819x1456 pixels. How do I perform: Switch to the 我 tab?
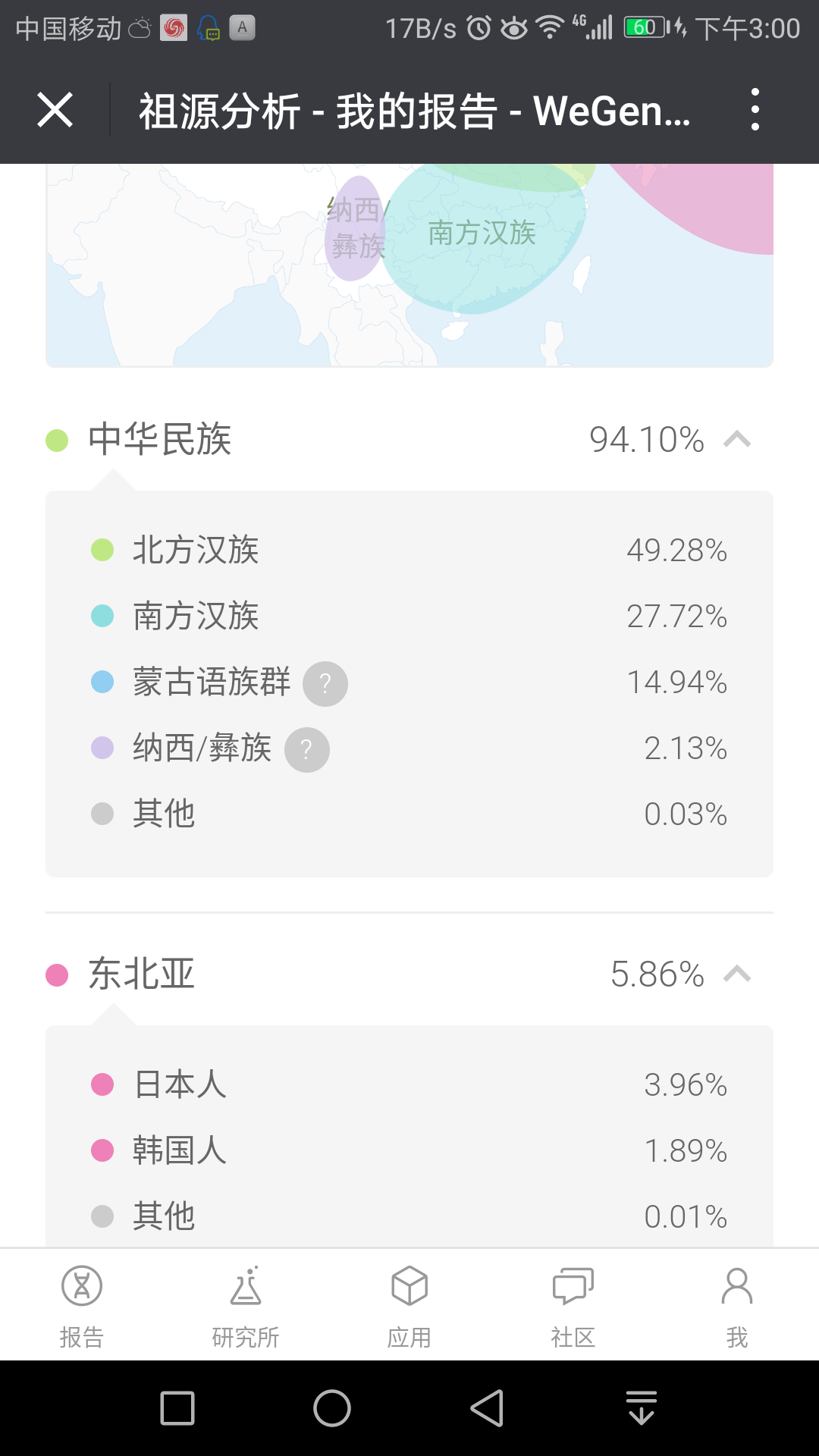737,1306
